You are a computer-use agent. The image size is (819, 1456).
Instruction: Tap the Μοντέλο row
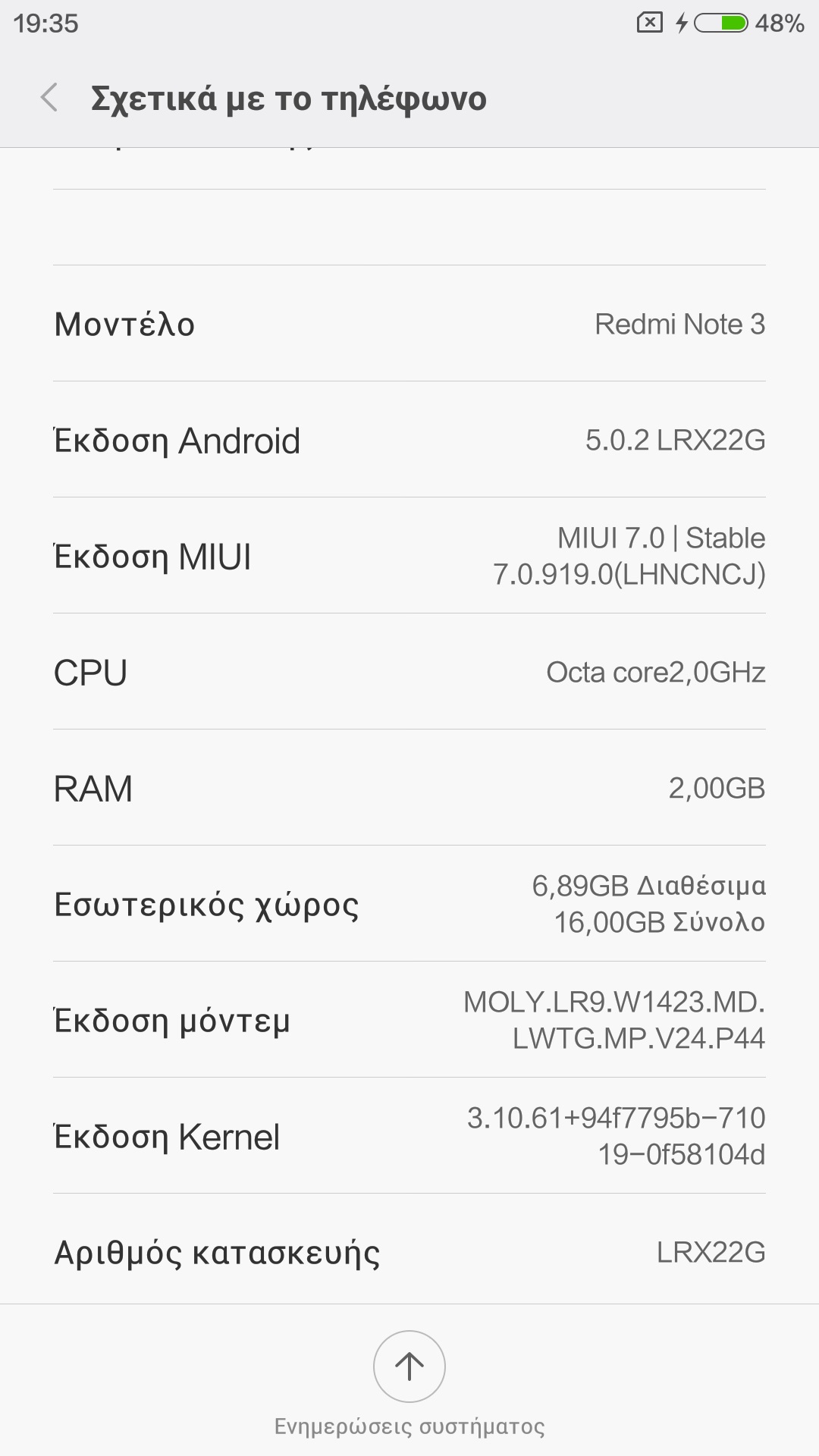[x=409, y=324]
